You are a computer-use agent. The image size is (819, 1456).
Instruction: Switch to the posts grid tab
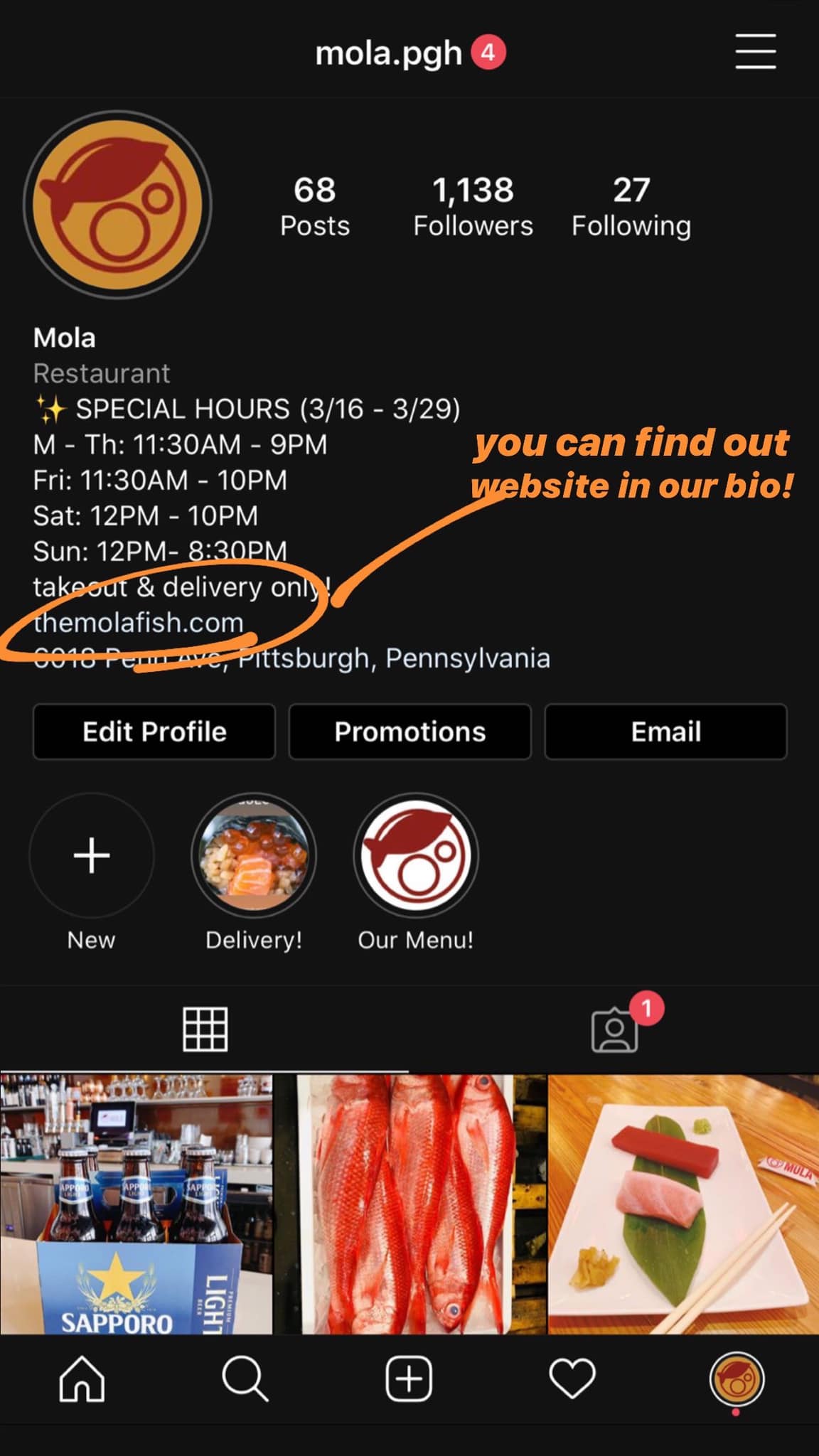point(205,1029)
